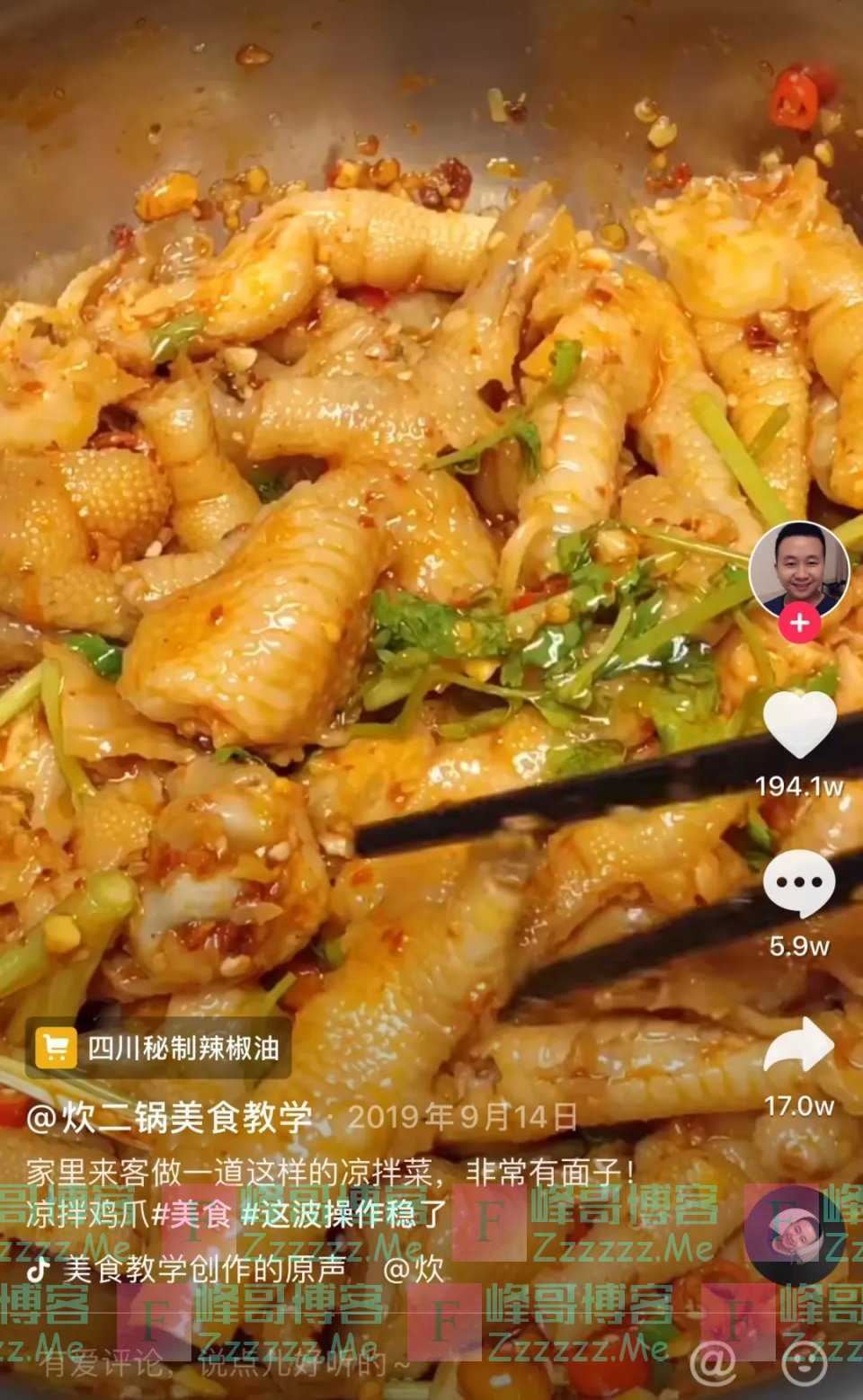Share this video
This screenshot has height=1400, width=863.
(799, 1045)
